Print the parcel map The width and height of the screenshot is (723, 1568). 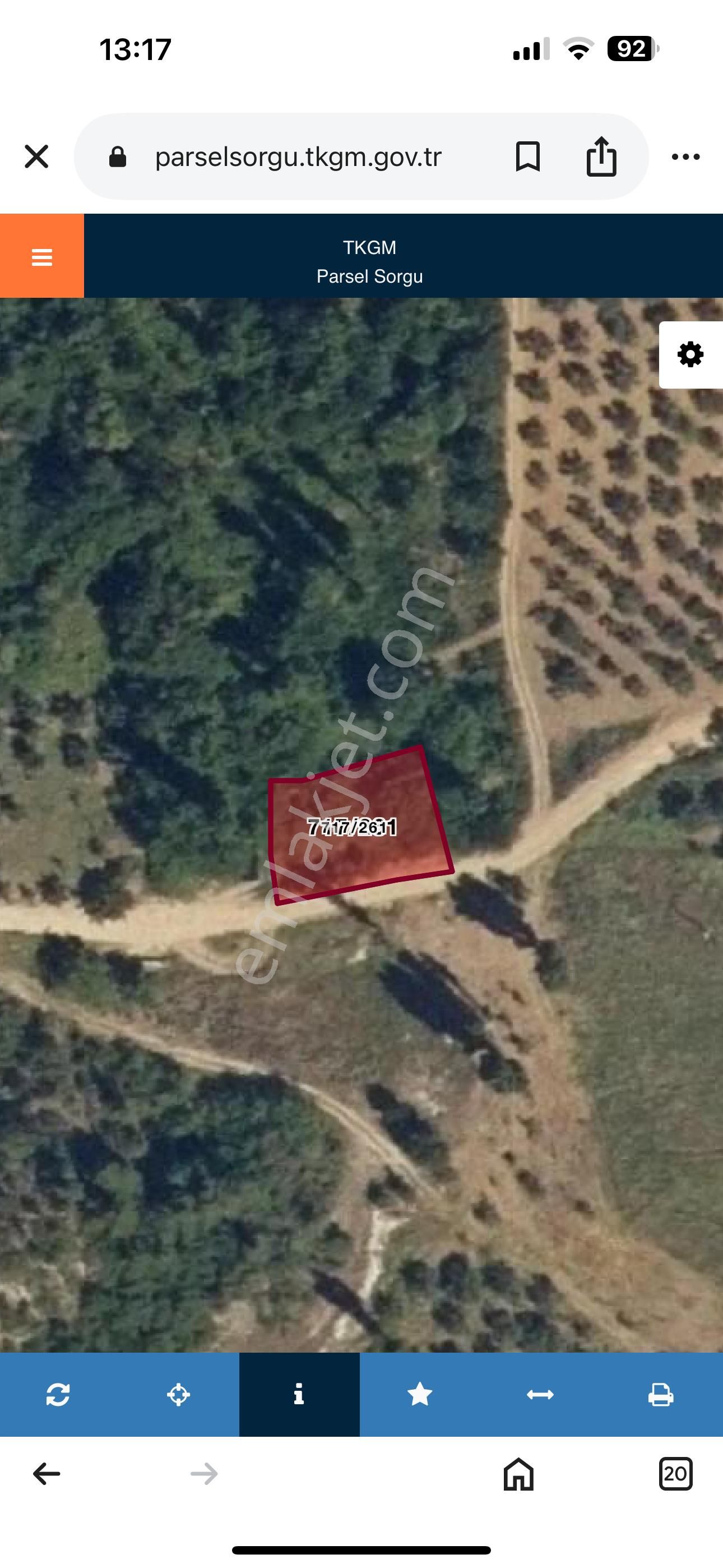(660, 1394)
